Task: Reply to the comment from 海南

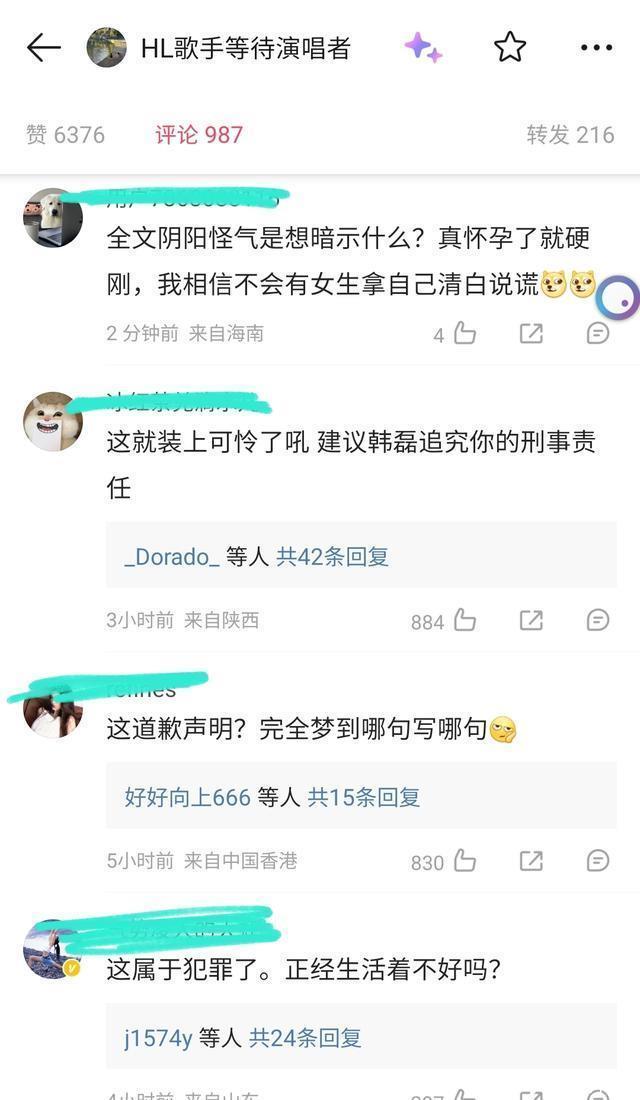Action: click(x=598, y=334)
